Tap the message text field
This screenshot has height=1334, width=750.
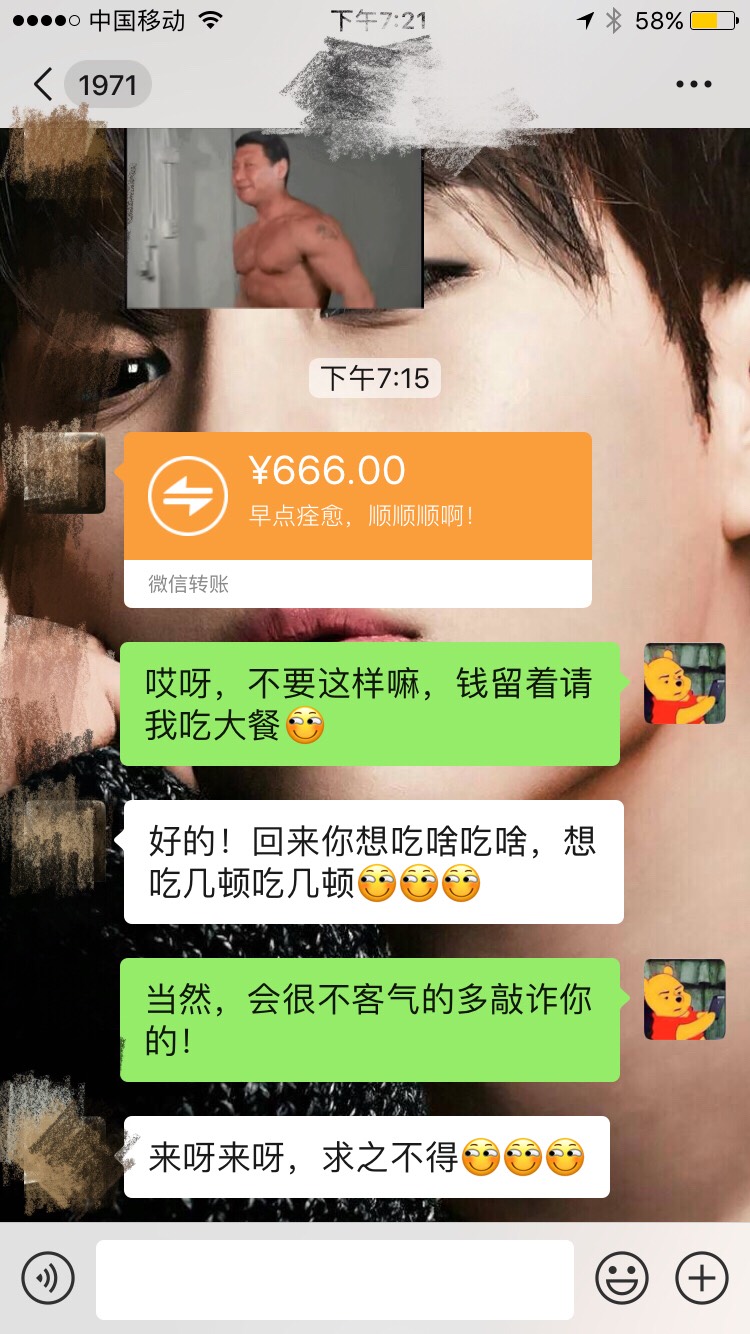(x=335, y=1279)
